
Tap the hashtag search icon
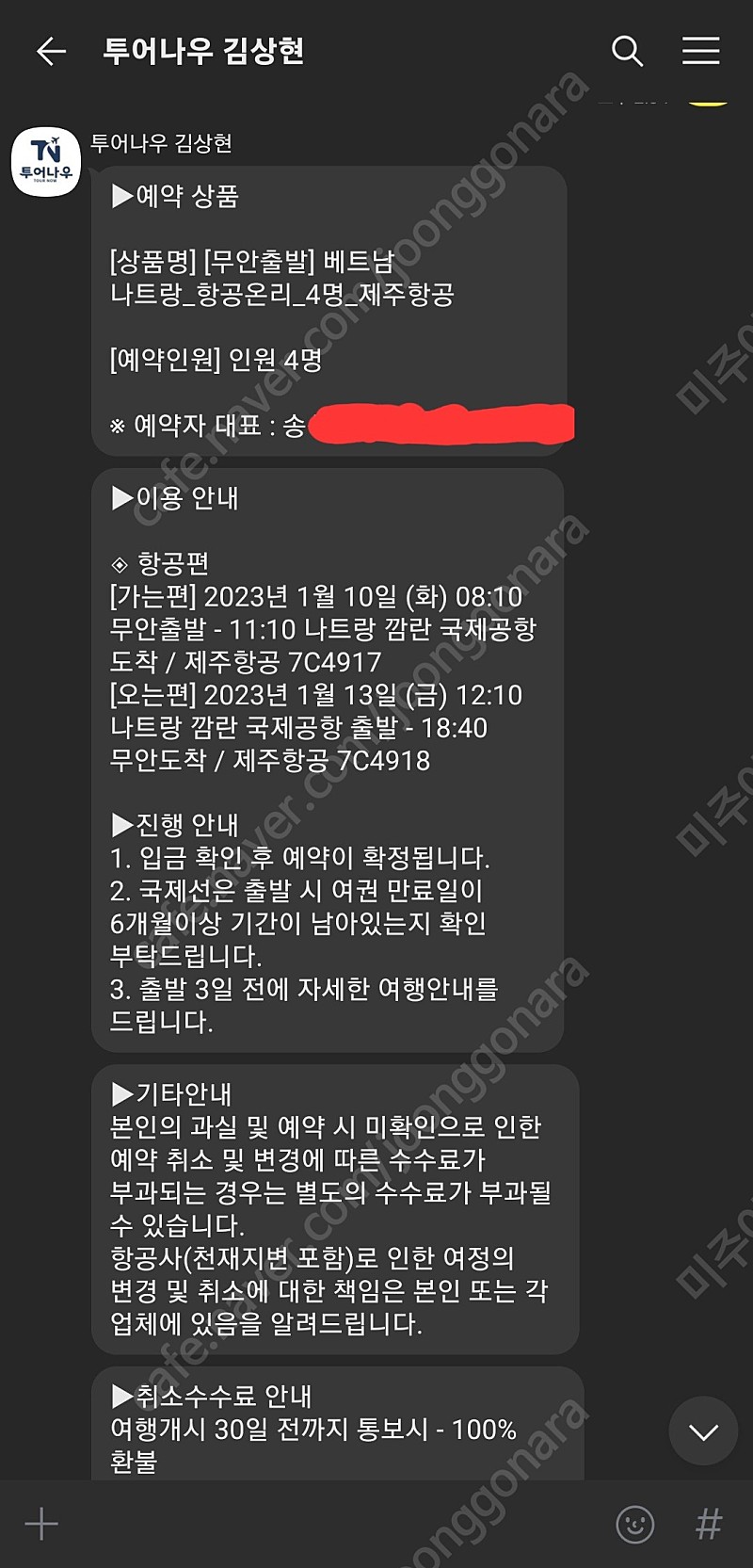[708, 1524]
